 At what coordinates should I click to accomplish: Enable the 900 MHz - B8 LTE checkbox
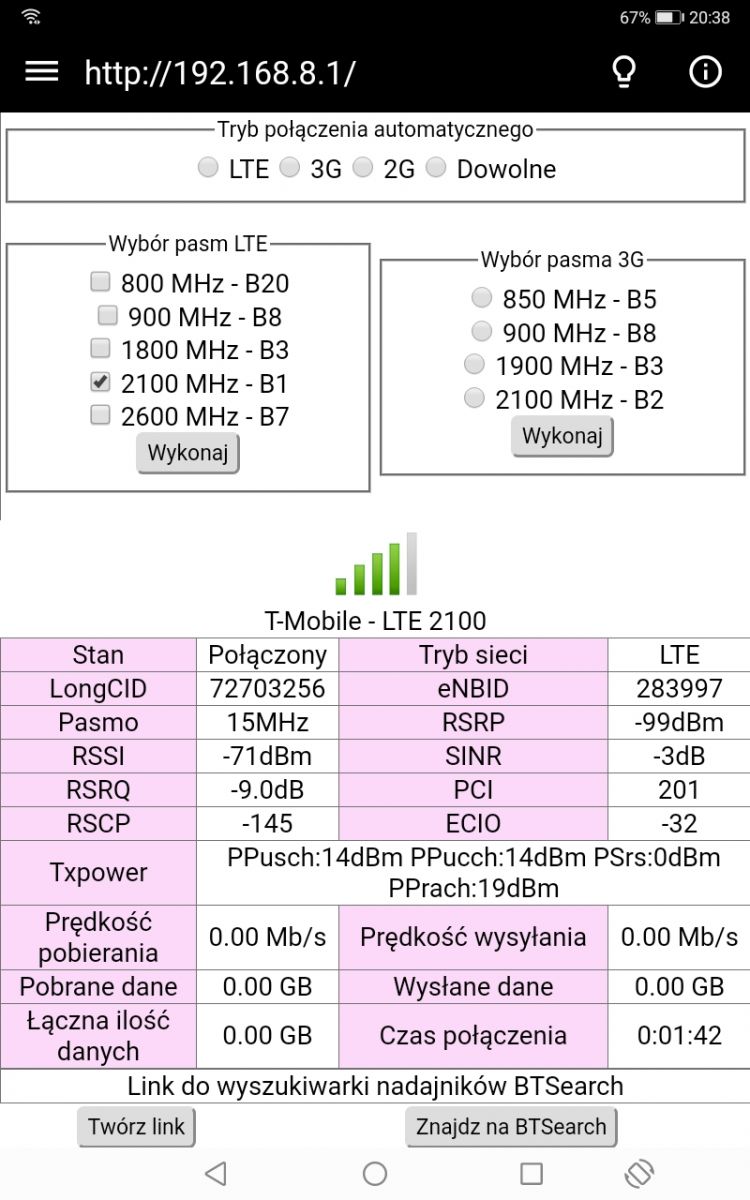107,316
